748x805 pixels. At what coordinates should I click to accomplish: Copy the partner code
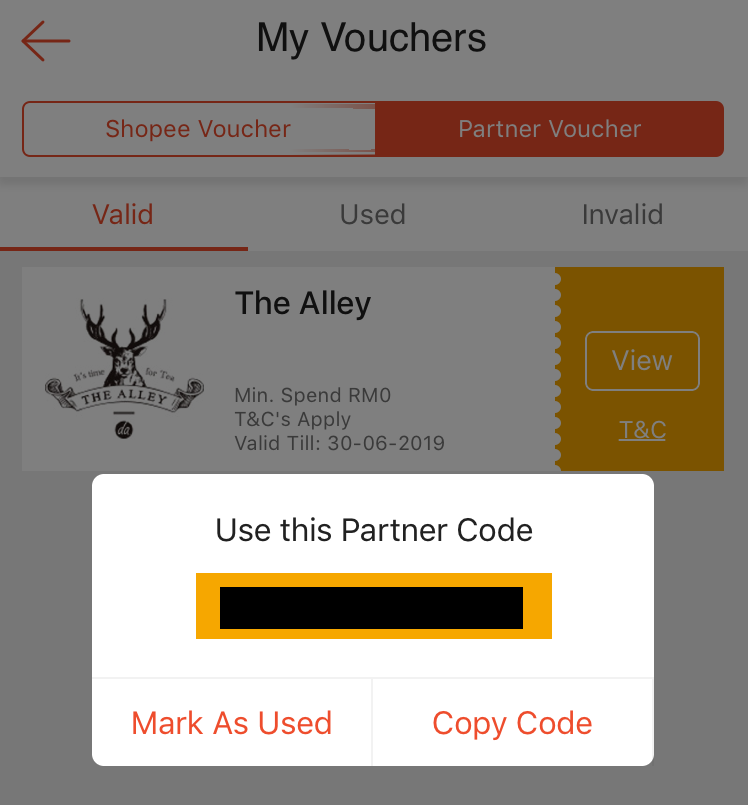pyautogui.click(x=512, y=723)
